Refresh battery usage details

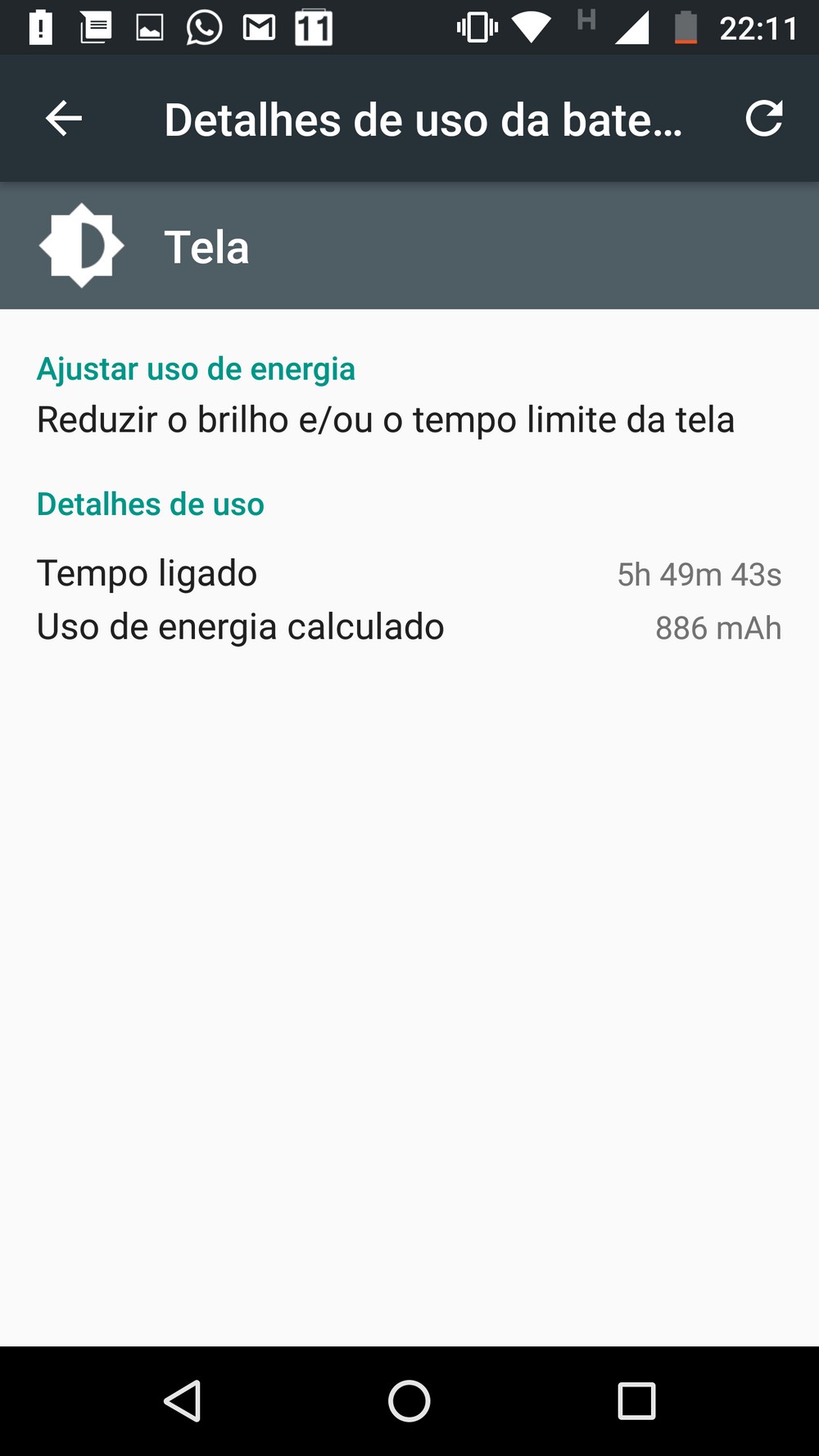(x=763, y=119)
